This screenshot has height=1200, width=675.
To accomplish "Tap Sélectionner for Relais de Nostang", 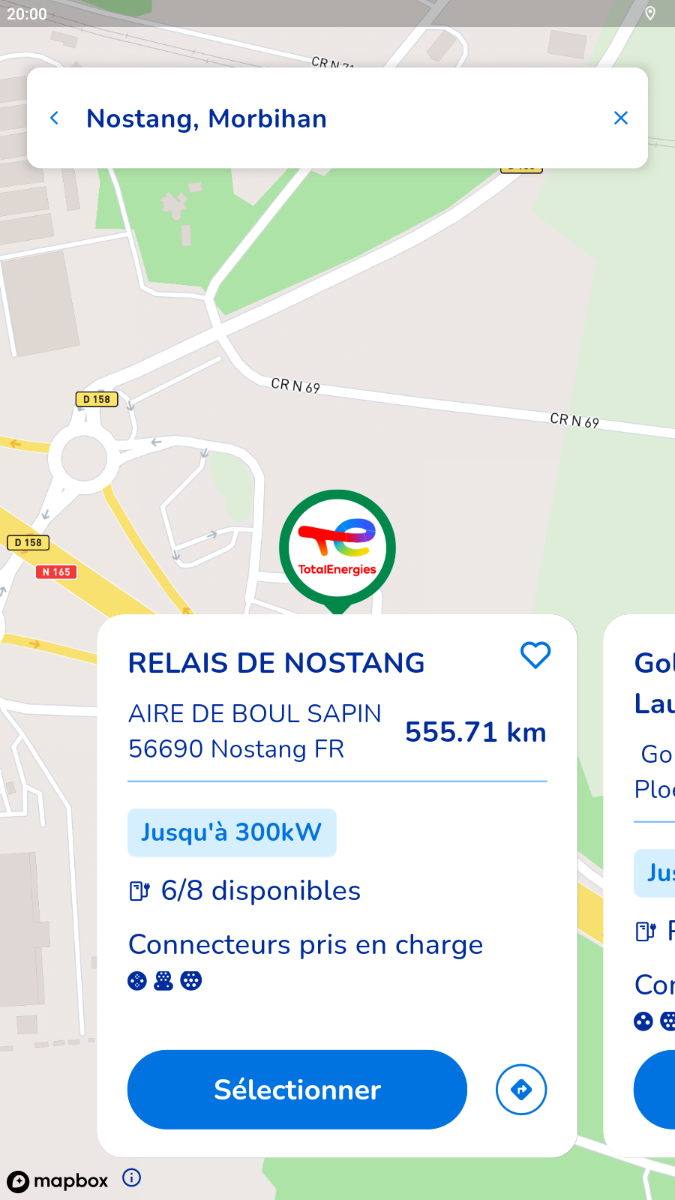I will pyautogui.click(x=297, y=1089).
